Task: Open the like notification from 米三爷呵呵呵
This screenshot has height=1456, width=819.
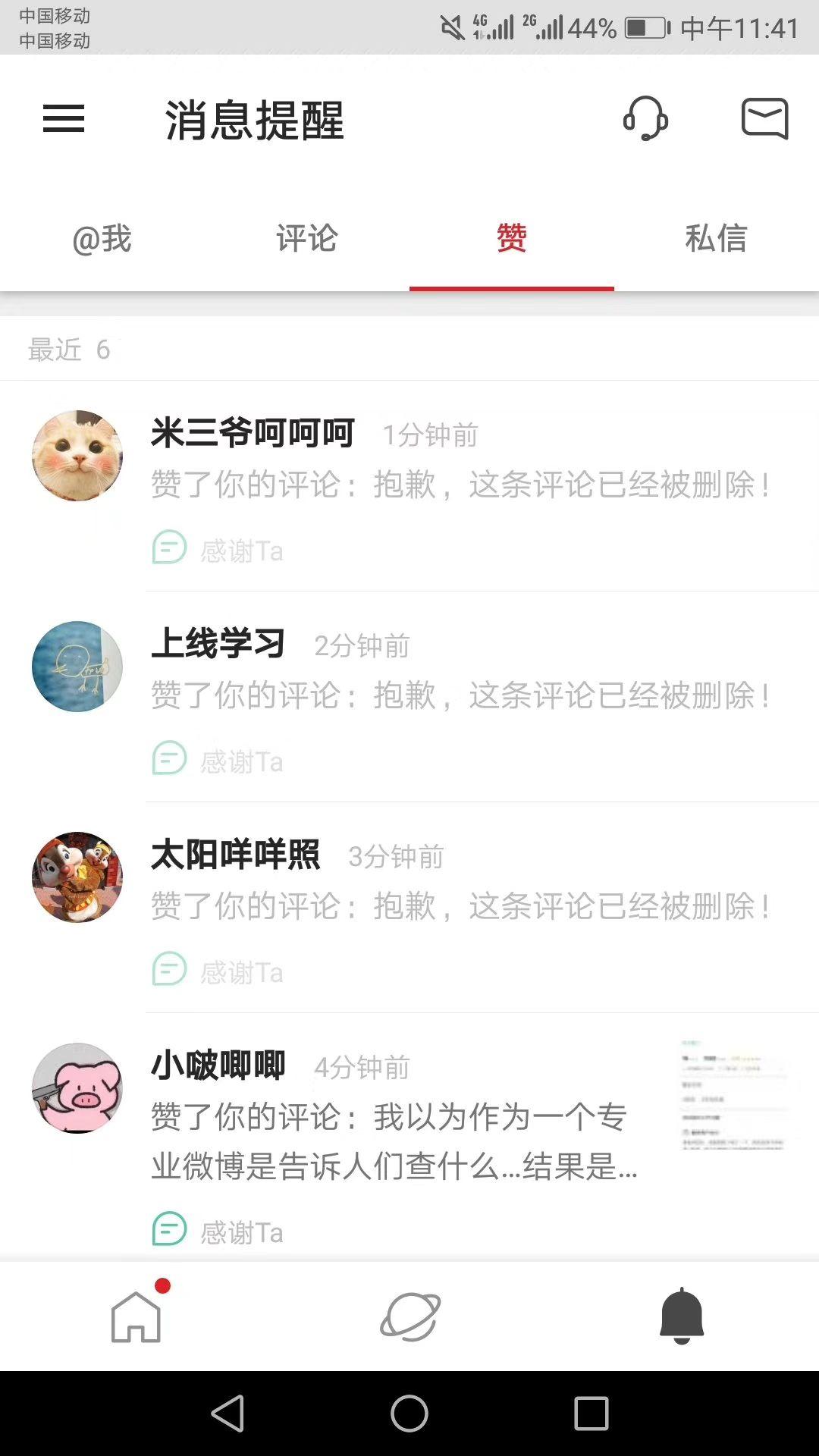Action: (461, 484)
